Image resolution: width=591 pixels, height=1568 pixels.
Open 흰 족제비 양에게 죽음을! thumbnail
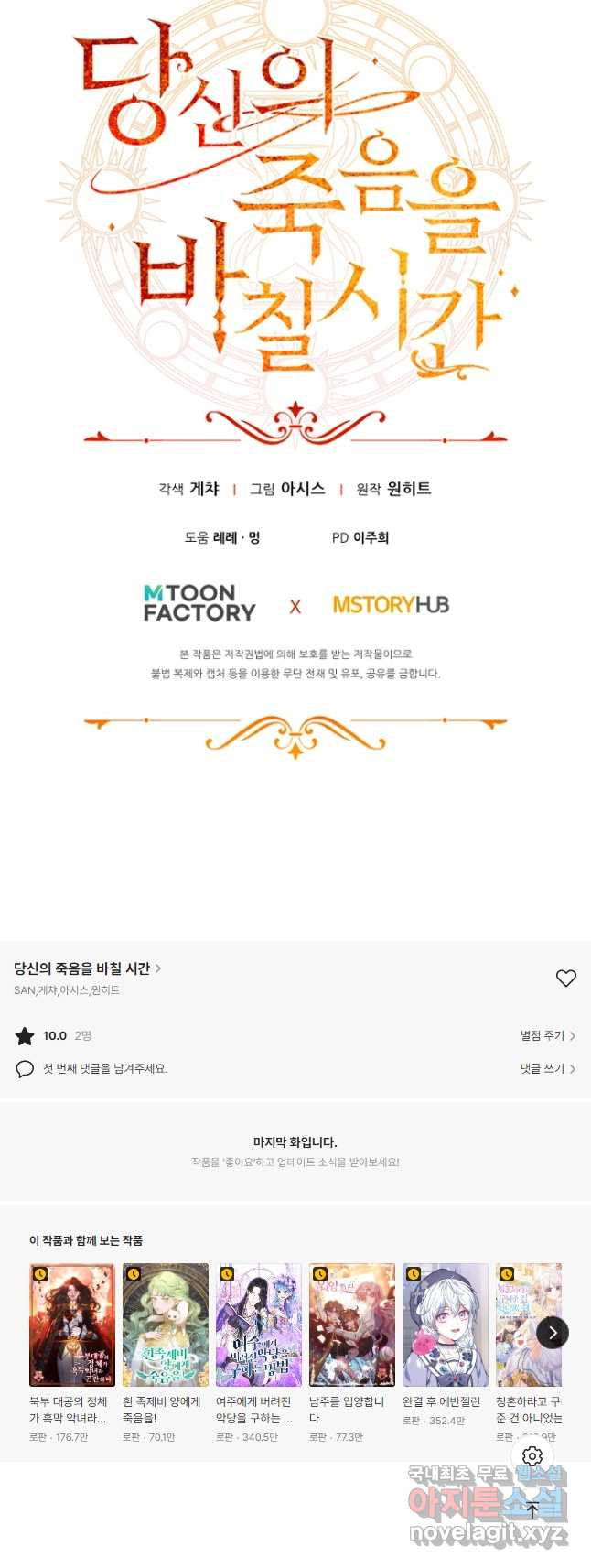pyautogui.click(x=166, y=1325)
